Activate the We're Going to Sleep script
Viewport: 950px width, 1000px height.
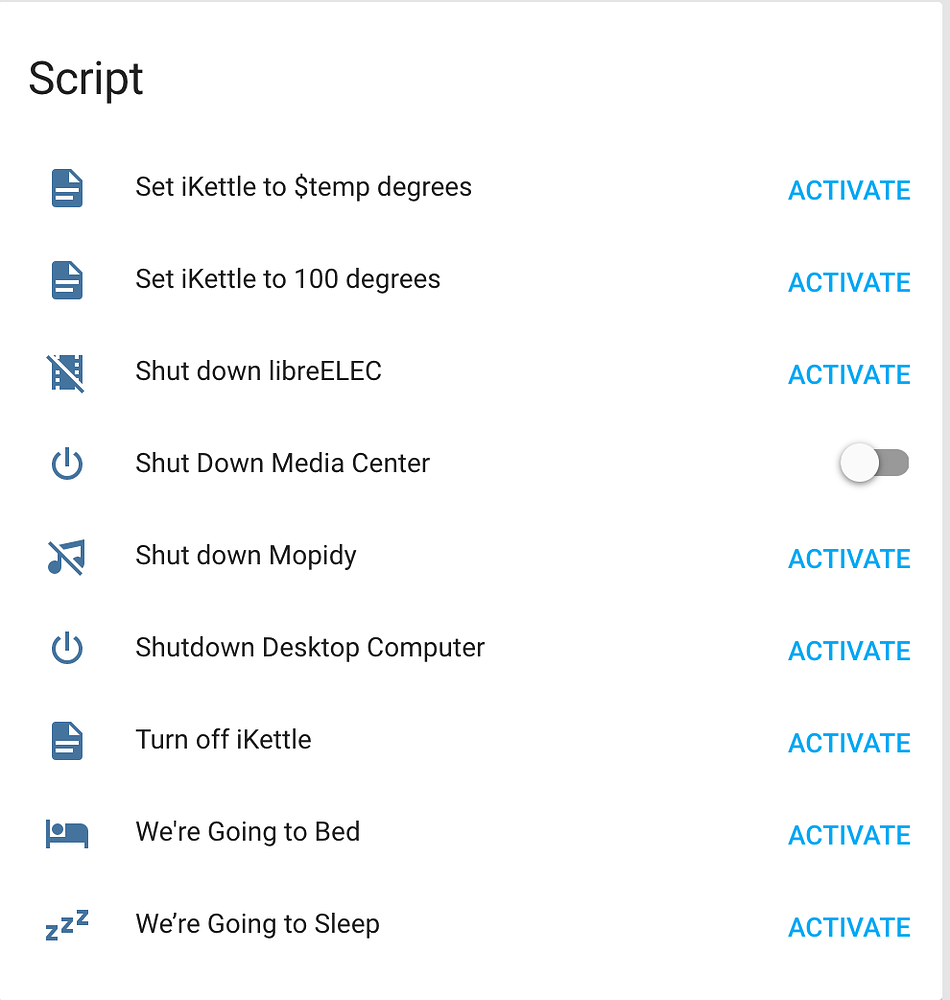click(x=848, y=926)
